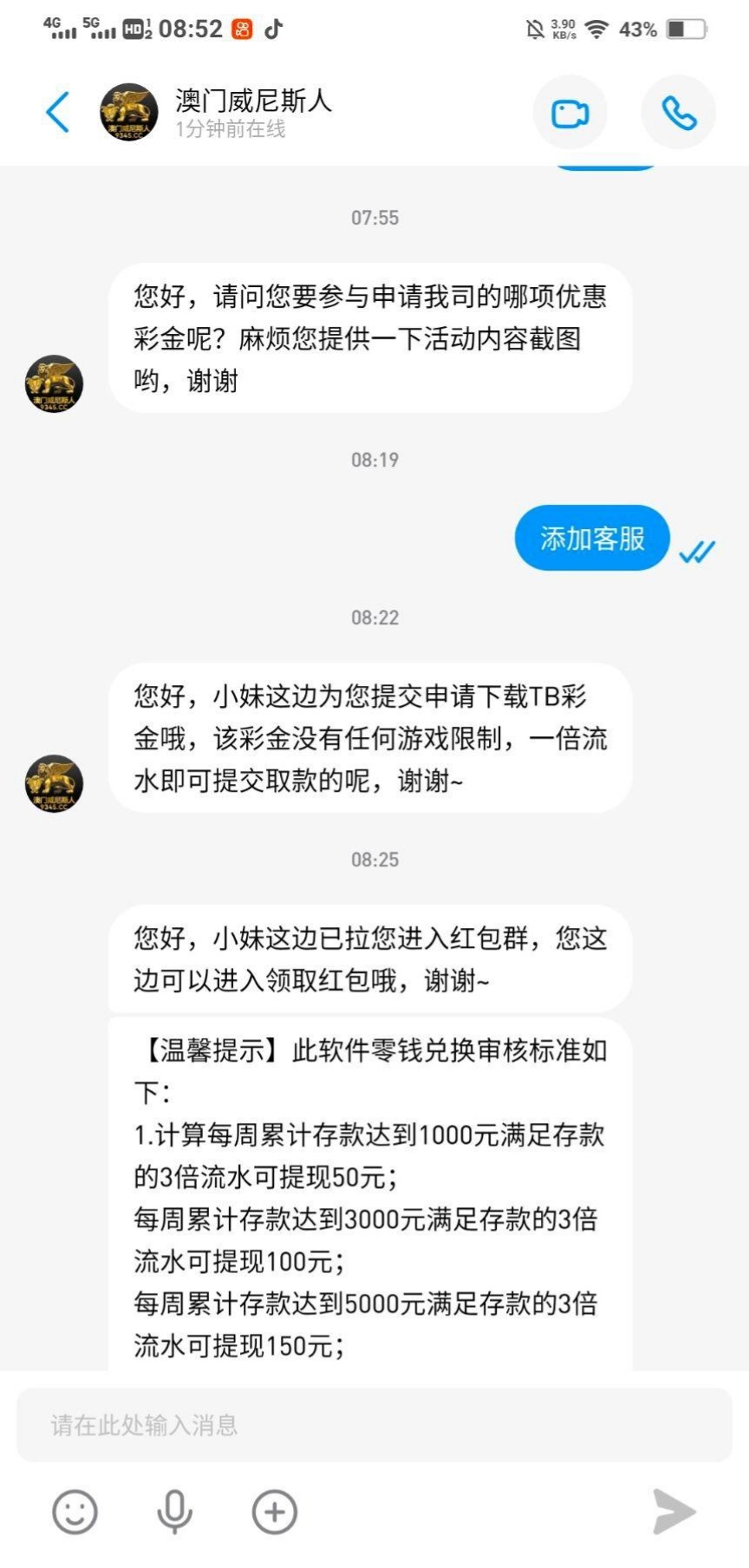Screen dimensions: 749x1568
Task: Focus the message input field
Action: pyautogui.click(x=374, y=1425)
